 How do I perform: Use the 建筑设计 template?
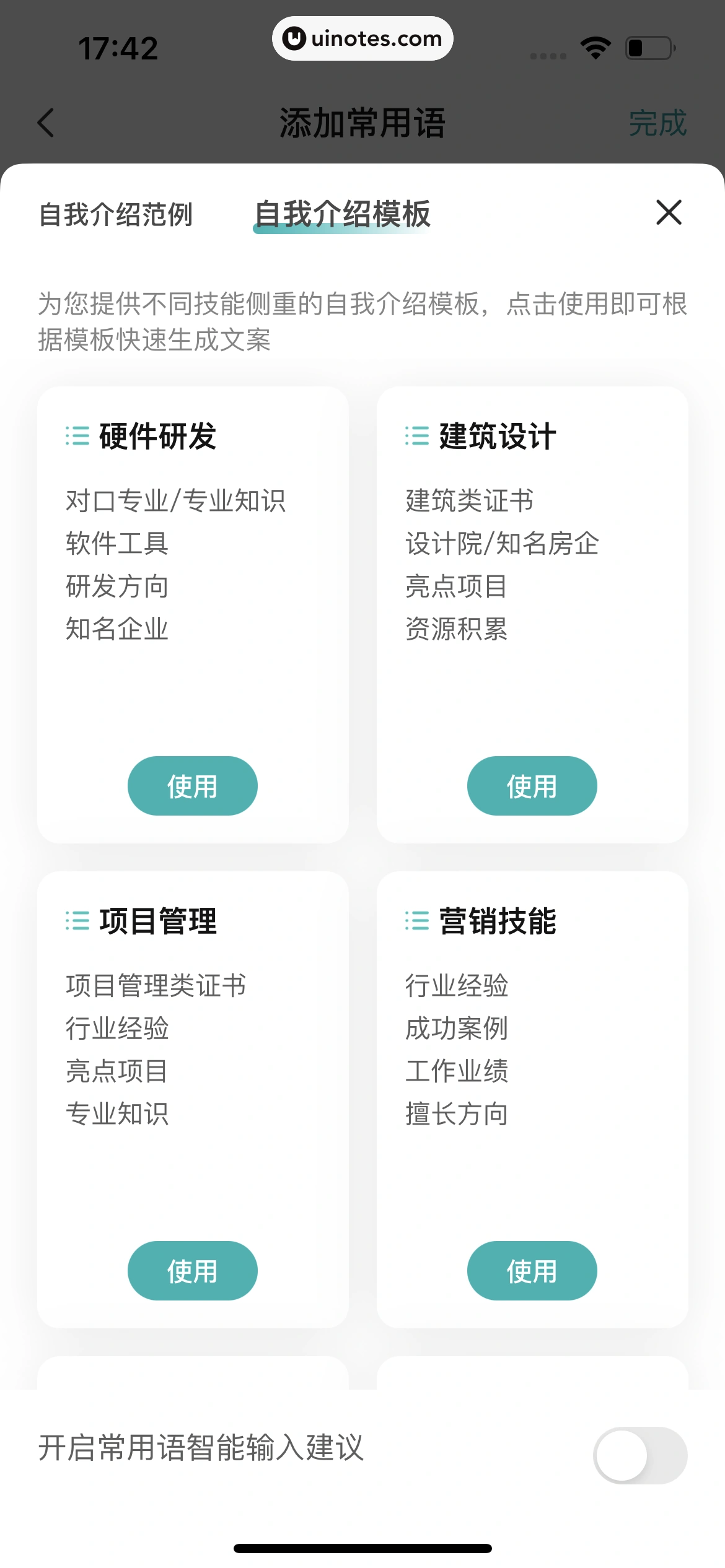[x=532, y=785]
